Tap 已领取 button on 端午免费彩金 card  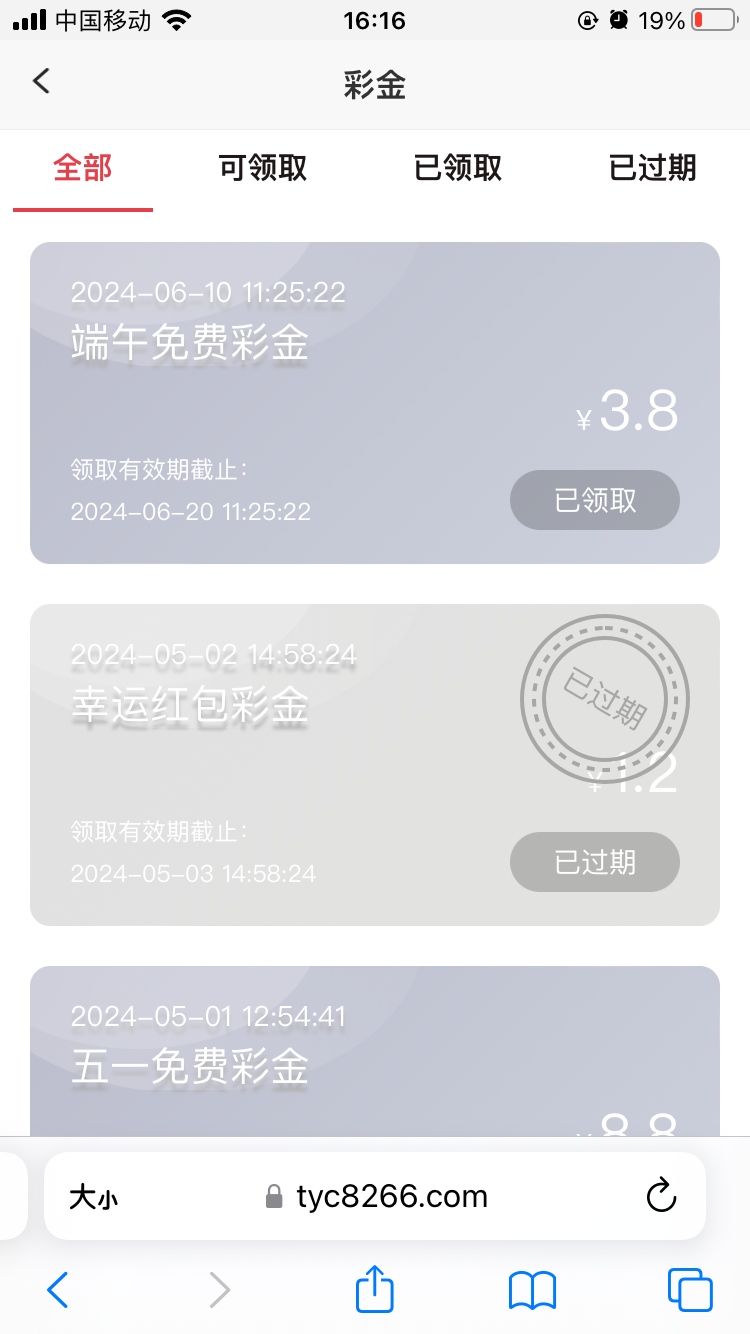coord(595,500)
